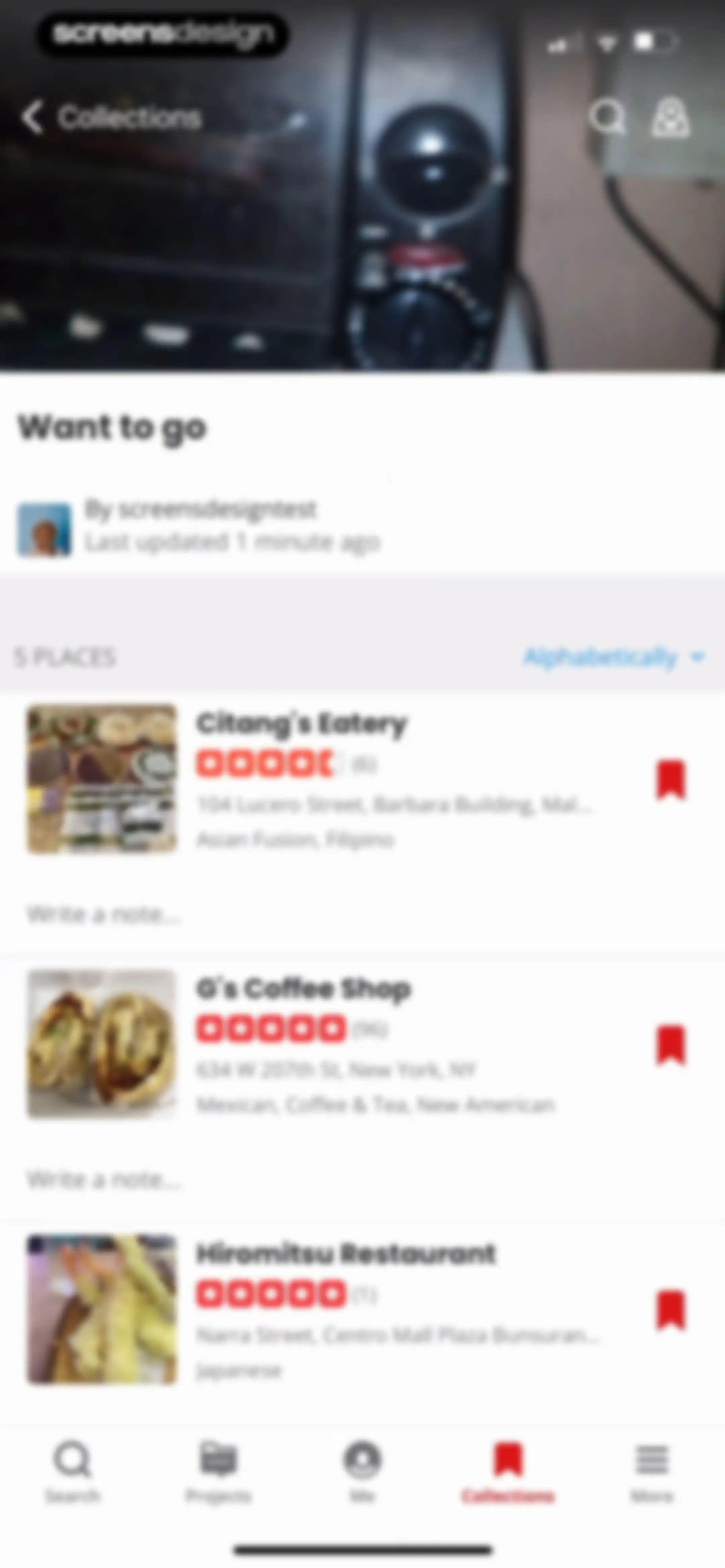725x1568 pixels.
Task: Open the search icon in header
Action: click(x=607, y=116)
